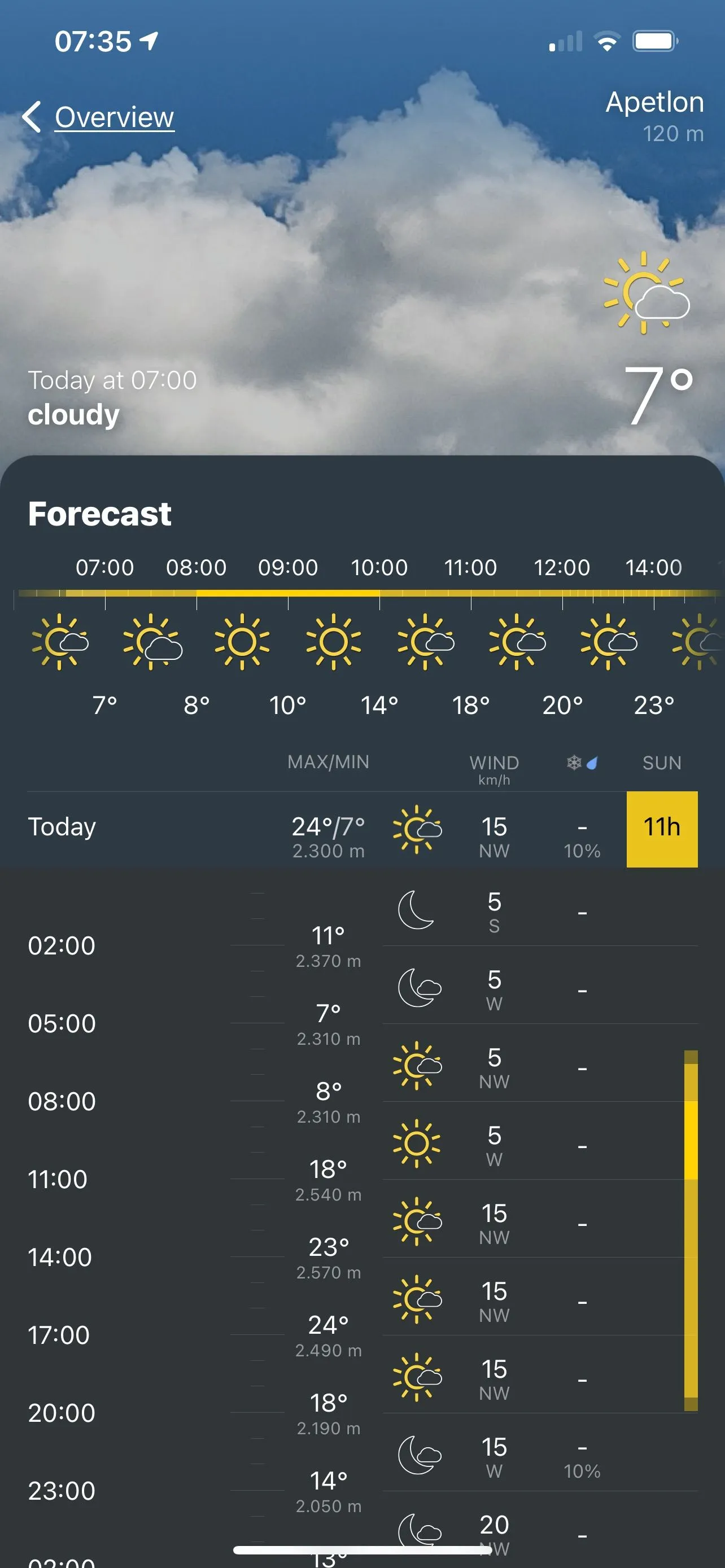Go back to Overview
Screen dimensions: 725x1568
coord(99,117)
